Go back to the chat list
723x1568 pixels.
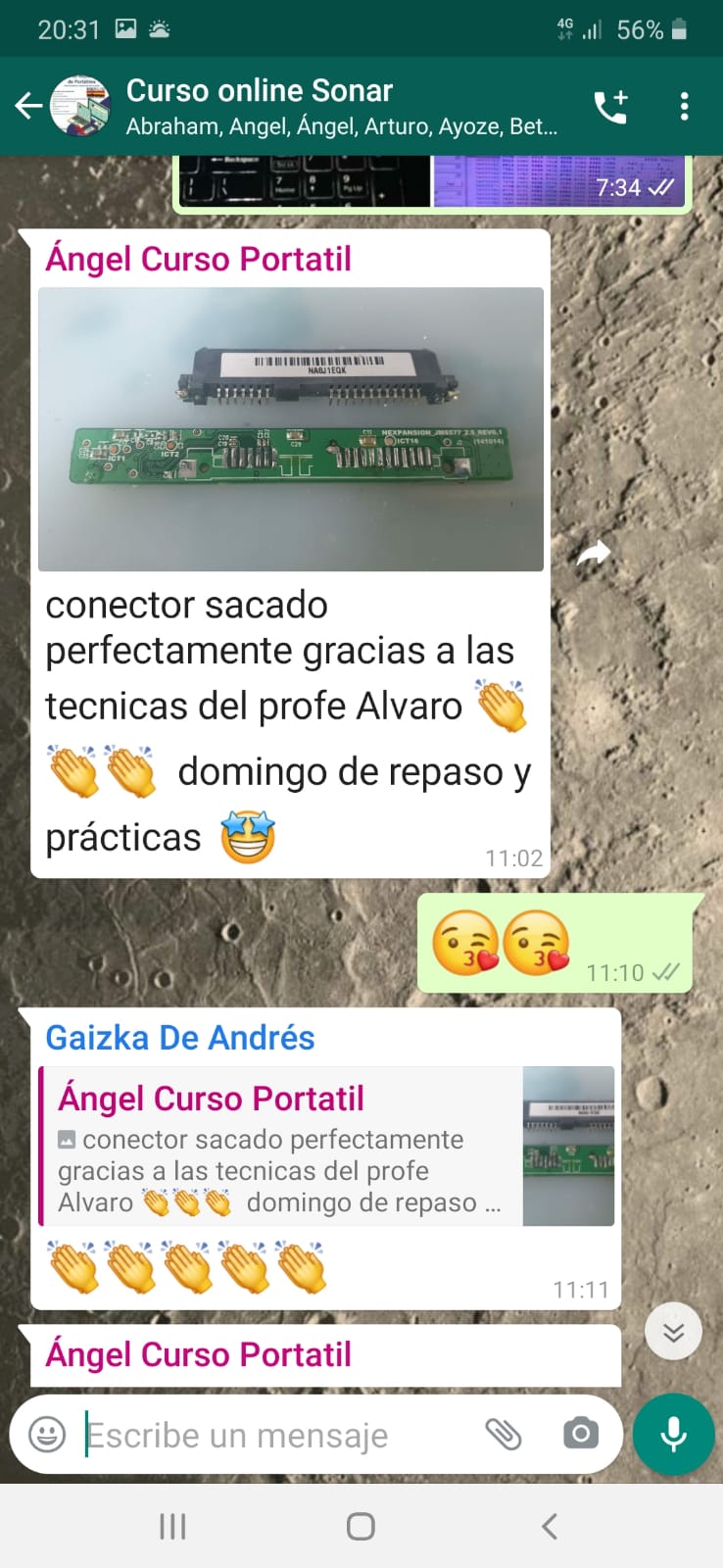click(x=27, y=106)
